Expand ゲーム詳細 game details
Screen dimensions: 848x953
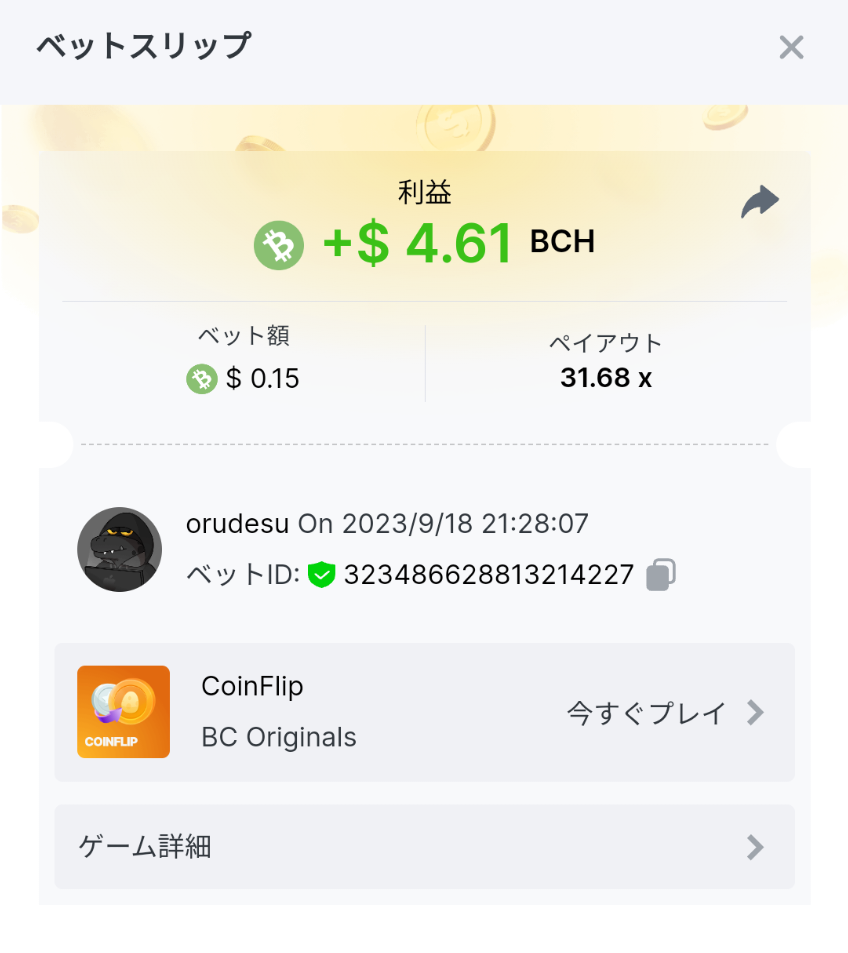(x=424, y=847)
